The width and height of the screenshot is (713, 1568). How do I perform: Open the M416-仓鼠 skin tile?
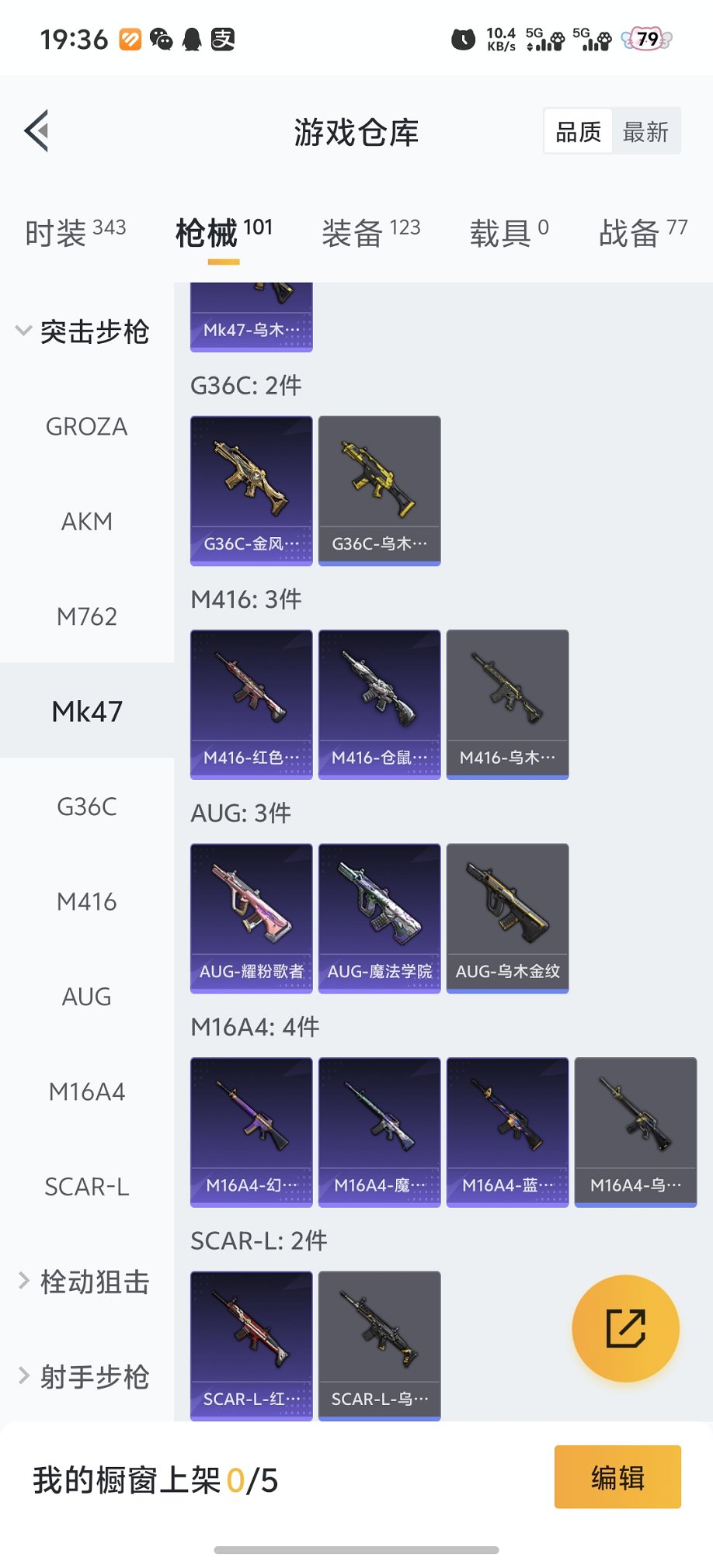380,704
